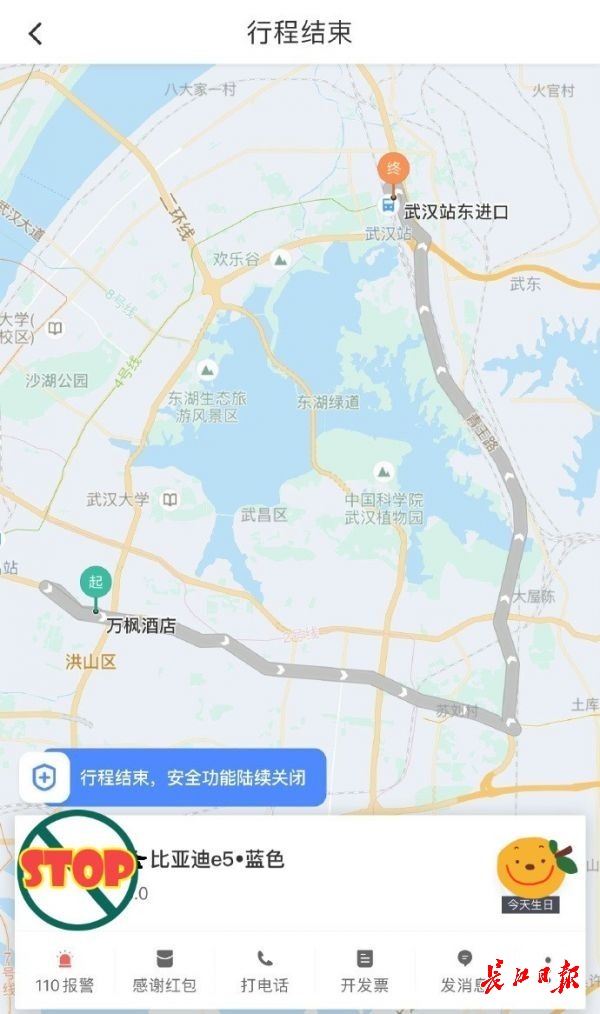Open 开发票 to request an invoice
This screenshot has height=1014, width=600.
click(x=365, y=972)
